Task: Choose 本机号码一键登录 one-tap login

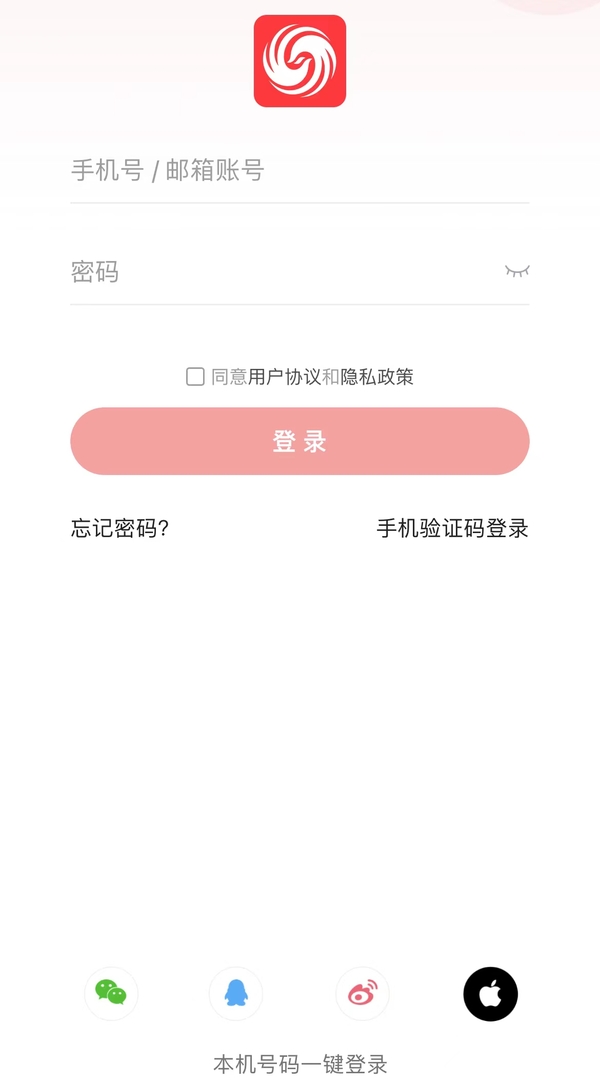Action: tap(300, 1064)
